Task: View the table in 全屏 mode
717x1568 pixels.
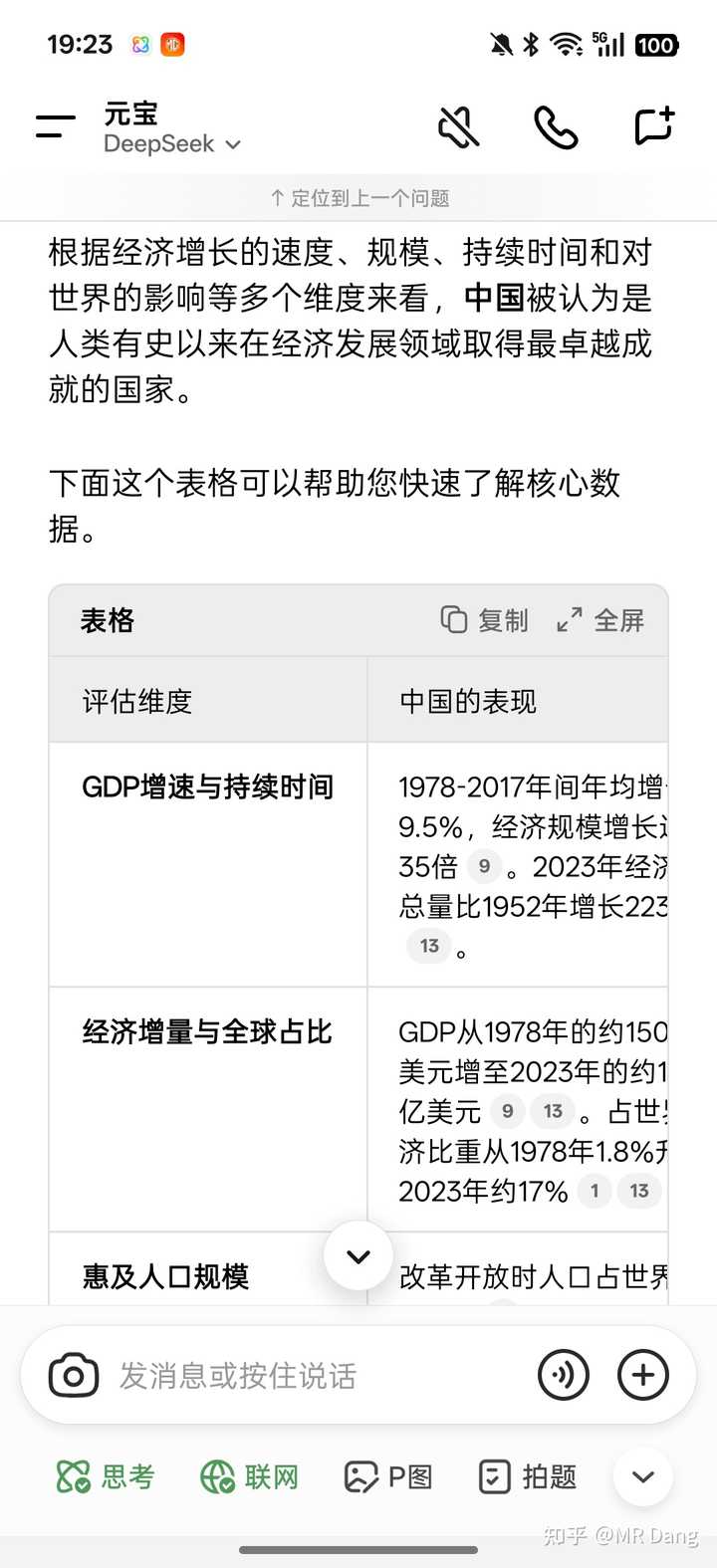Action: tap(600, 620)
